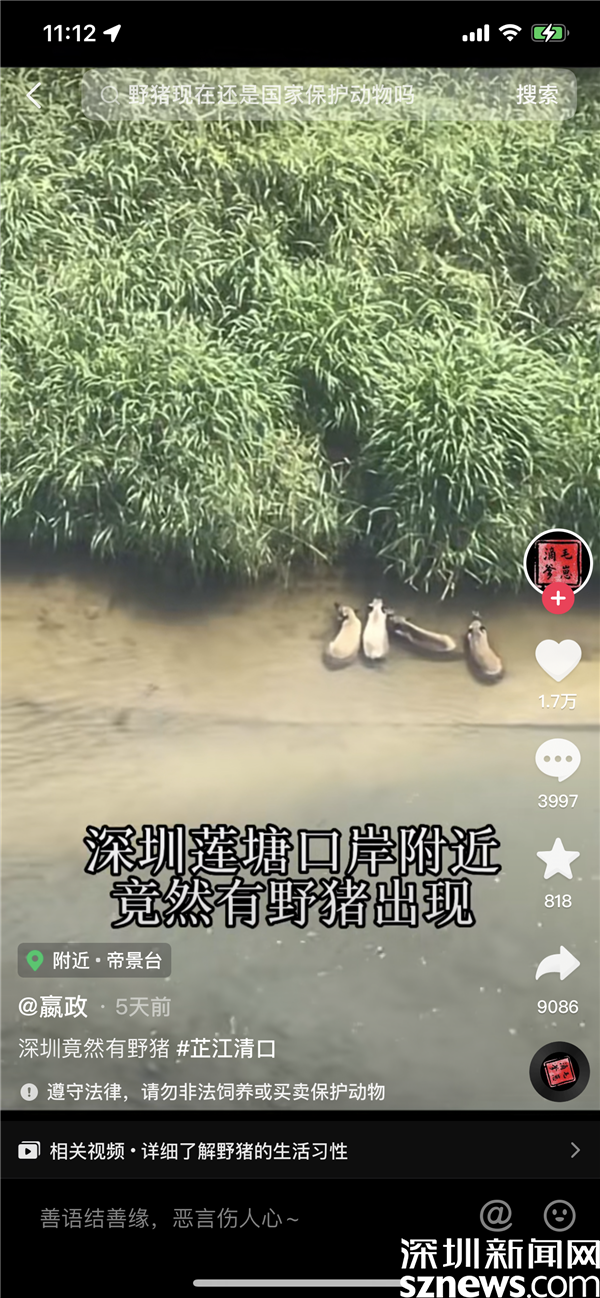Open the 附近·帝景台 location tag
The width and height of the screenshot is (600, 1298).
tap(95, 961)
